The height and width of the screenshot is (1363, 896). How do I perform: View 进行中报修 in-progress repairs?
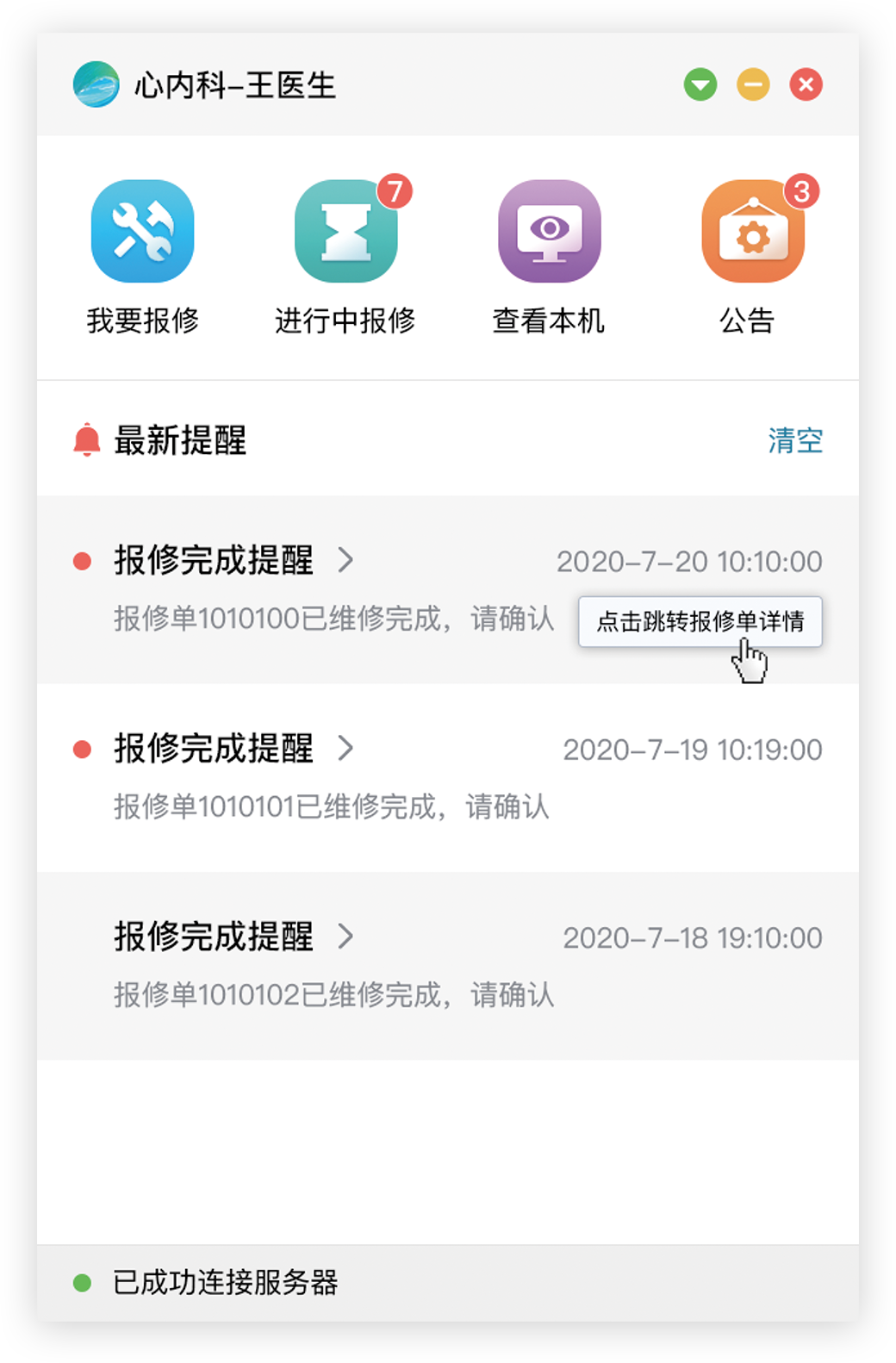[x=345, y=232]
